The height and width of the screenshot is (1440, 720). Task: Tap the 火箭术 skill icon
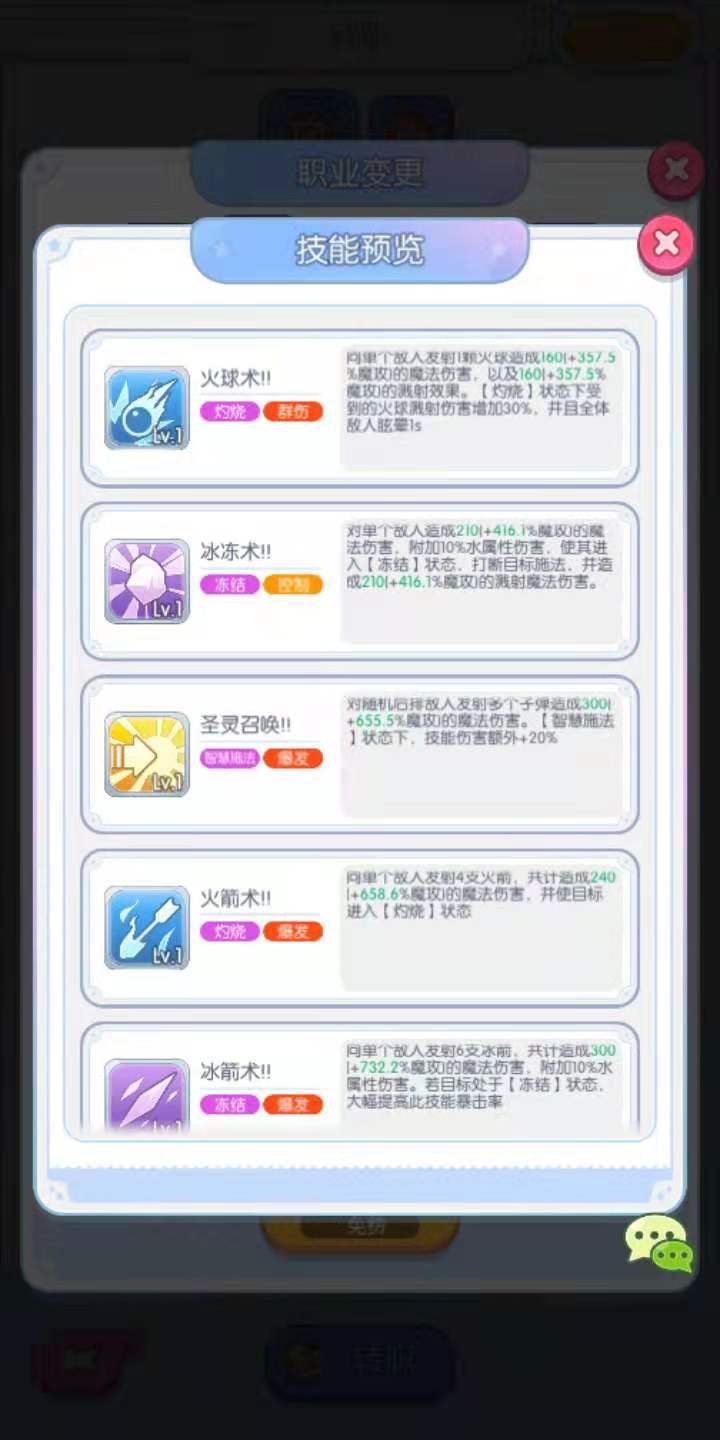pos(147,927)
